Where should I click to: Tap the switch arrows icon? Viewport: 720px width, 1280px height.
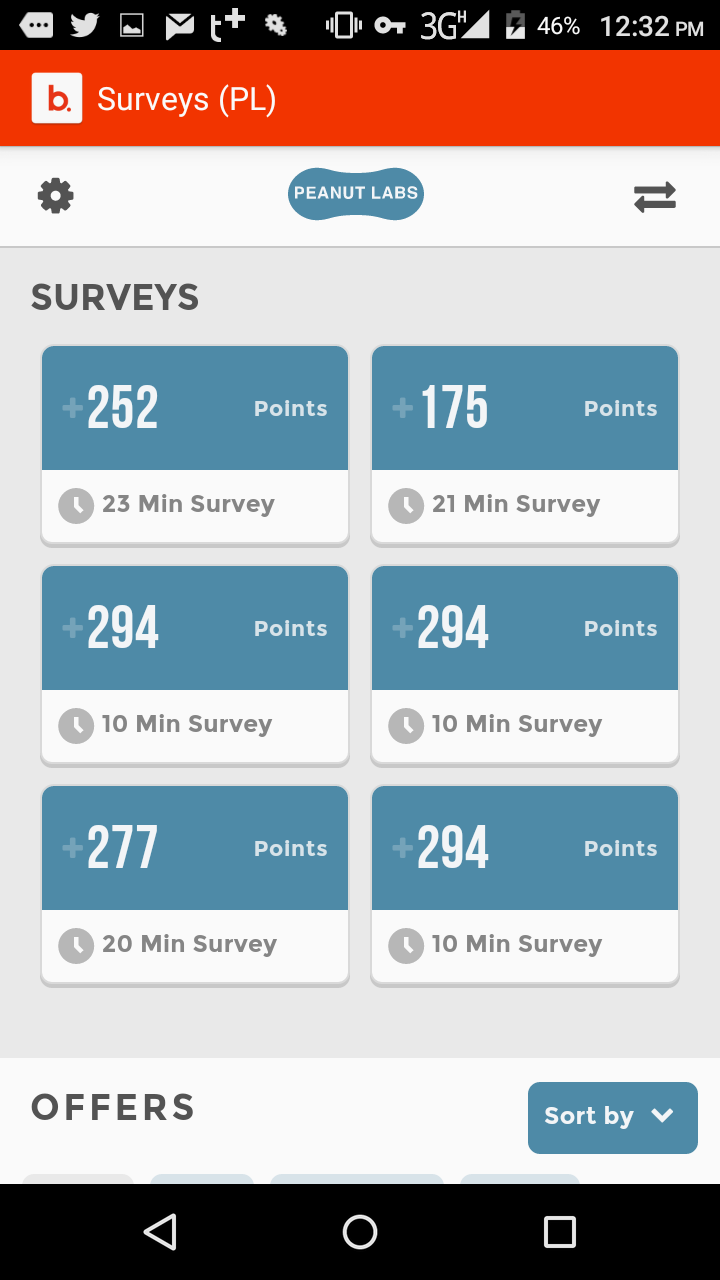pyautogui.click(x=655, y=197)
